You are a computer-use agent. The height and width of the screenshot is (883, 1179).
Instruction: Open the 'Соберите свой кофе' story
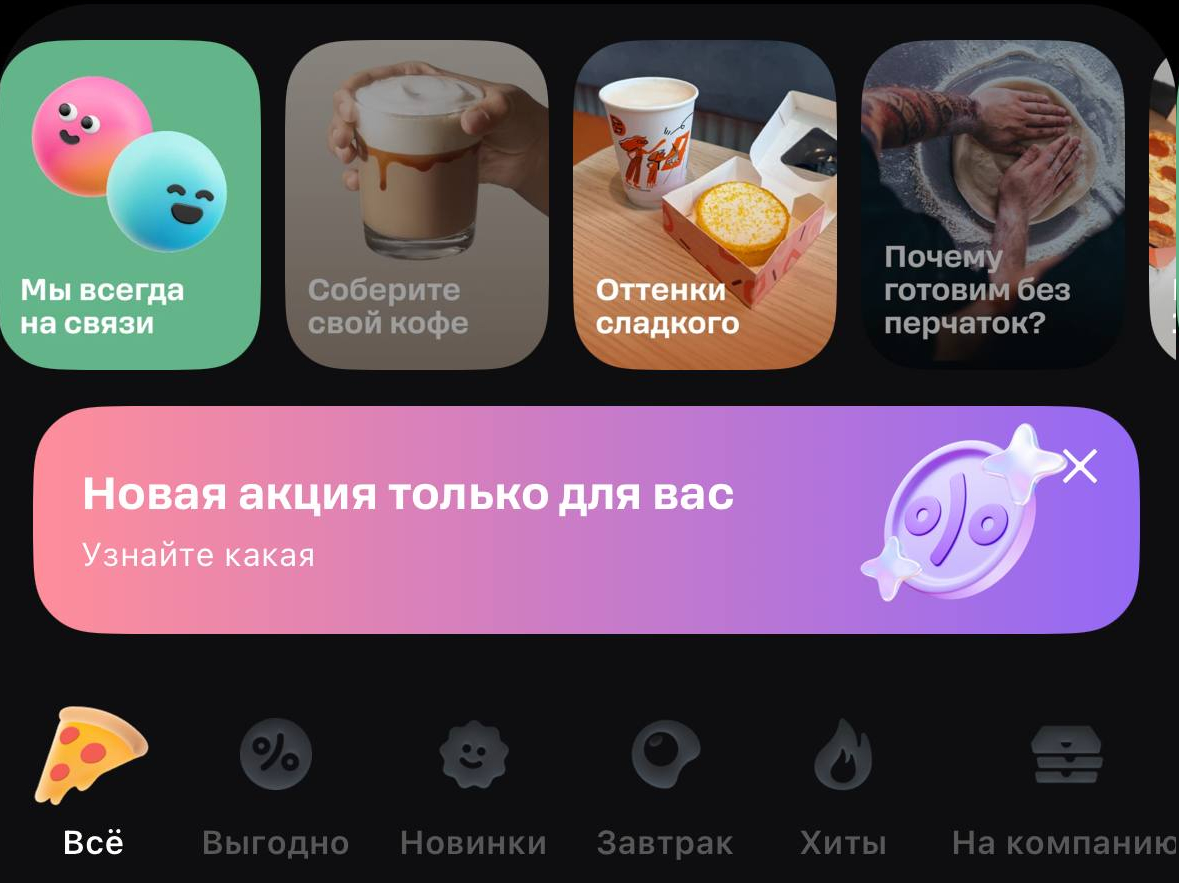click(416, 205)
